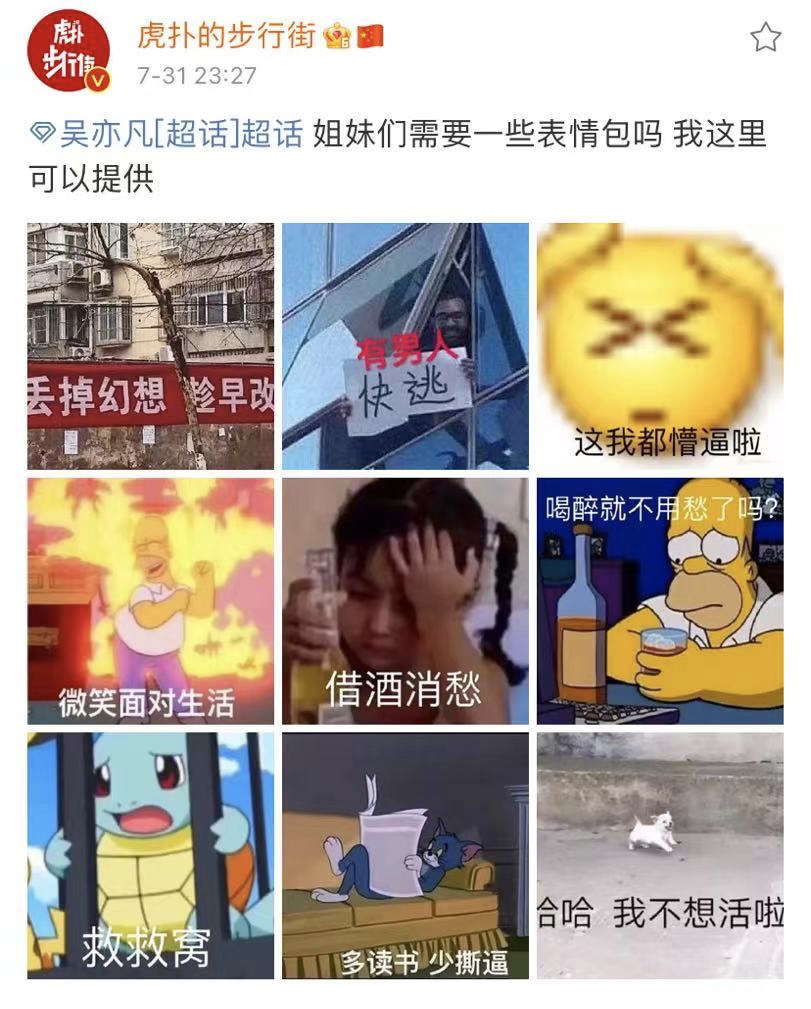Image resolution: width=811 pixels, height=1009 pixels.
Task: Open the 这我都懵逼啦 emoji image
Action: pyautogui.click(x=660, y=346)
